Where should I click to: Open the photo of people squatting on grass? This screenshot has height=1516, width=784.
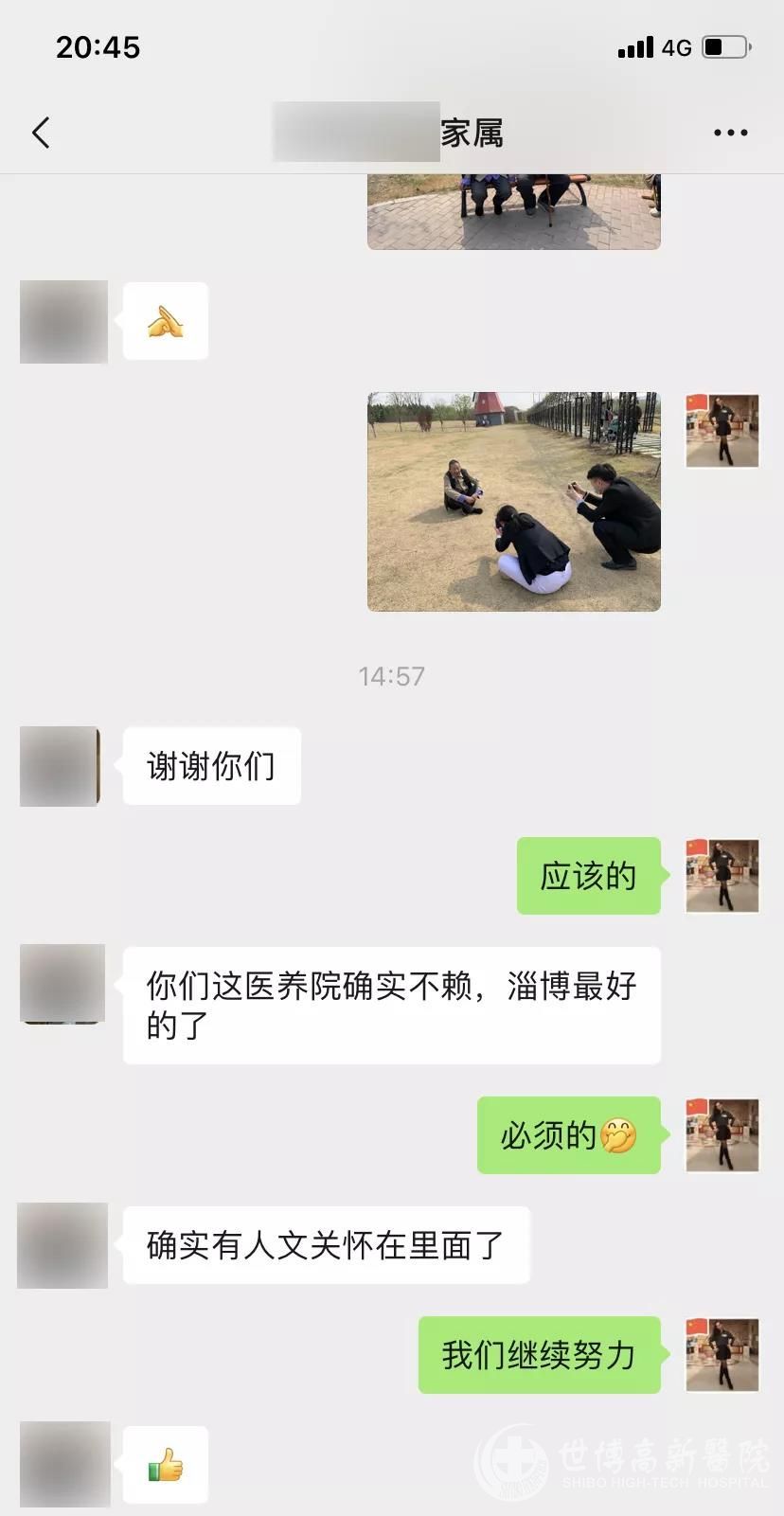pos(513,501)
